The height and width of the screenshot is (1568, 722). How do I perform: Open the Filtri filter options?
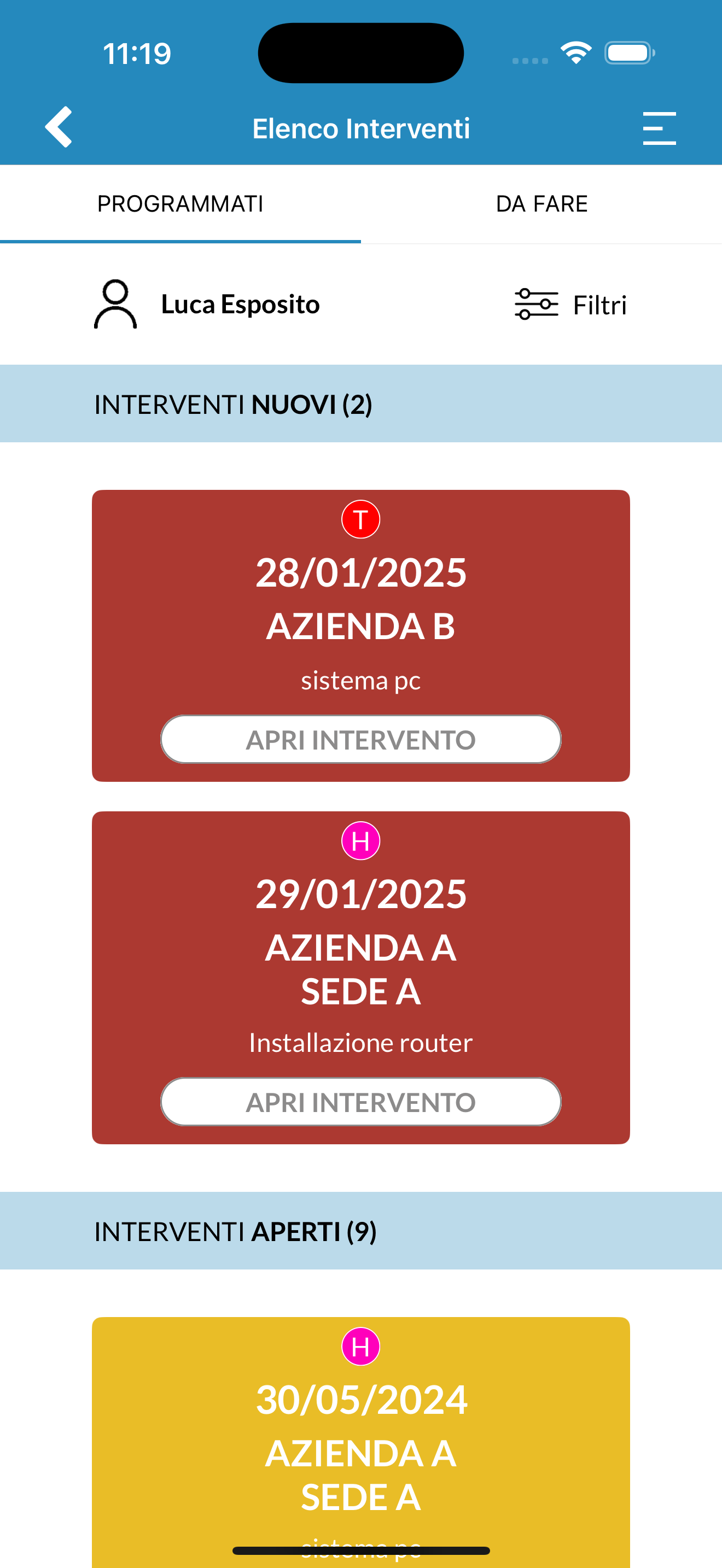tap(570, 305)
